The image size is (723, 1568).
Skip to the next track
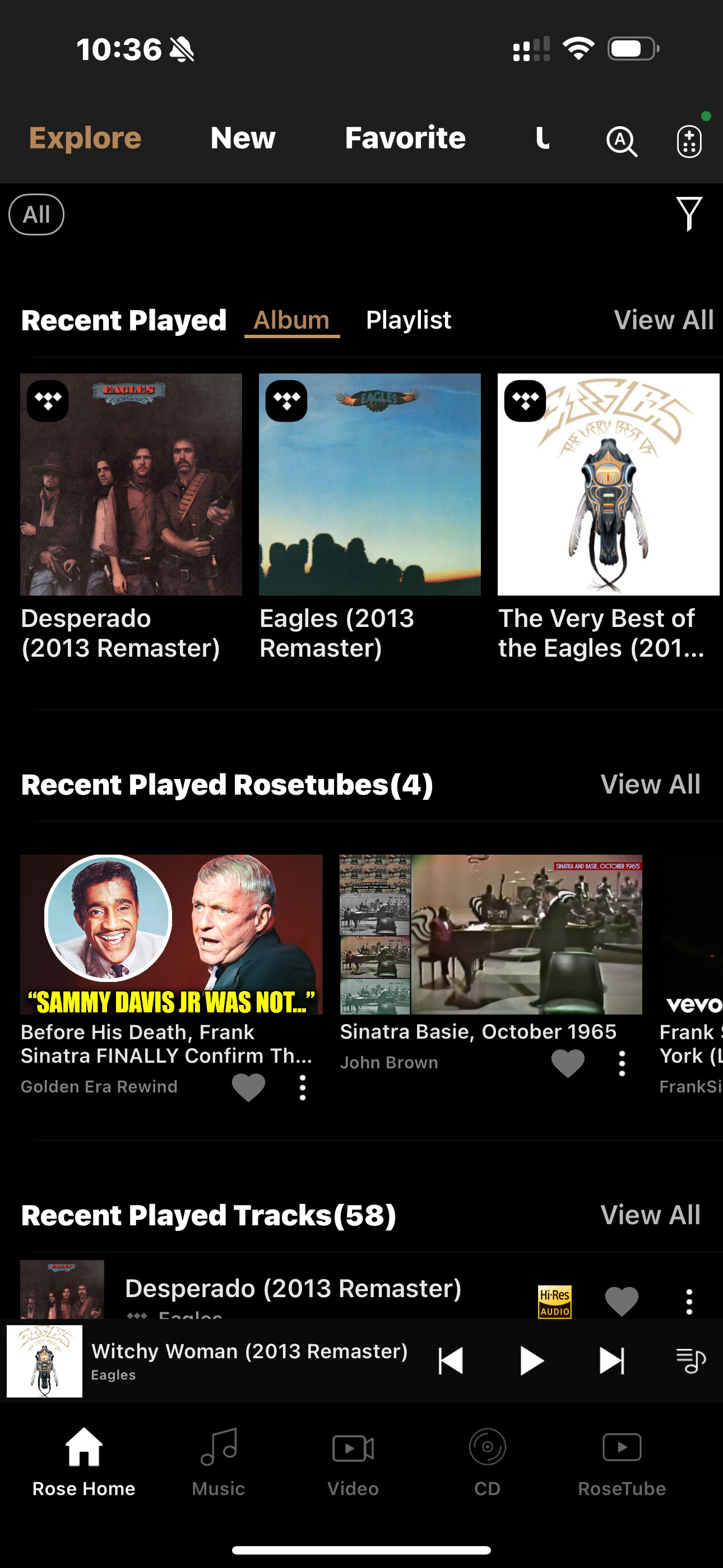611,1361
